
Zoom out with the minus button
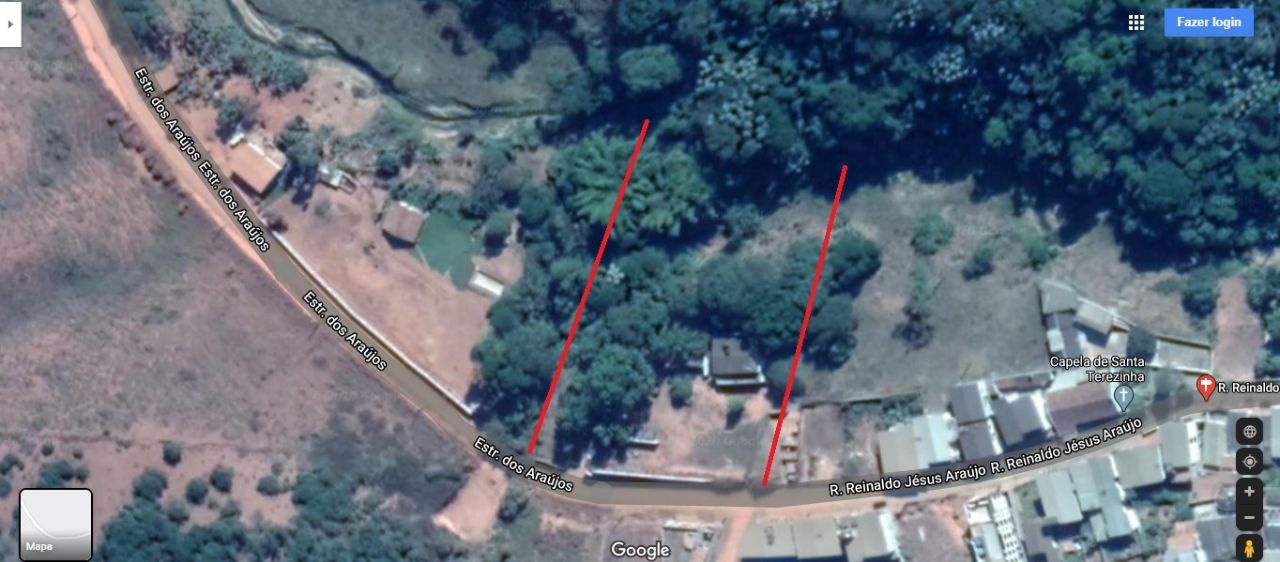(x=1249, y=518)
